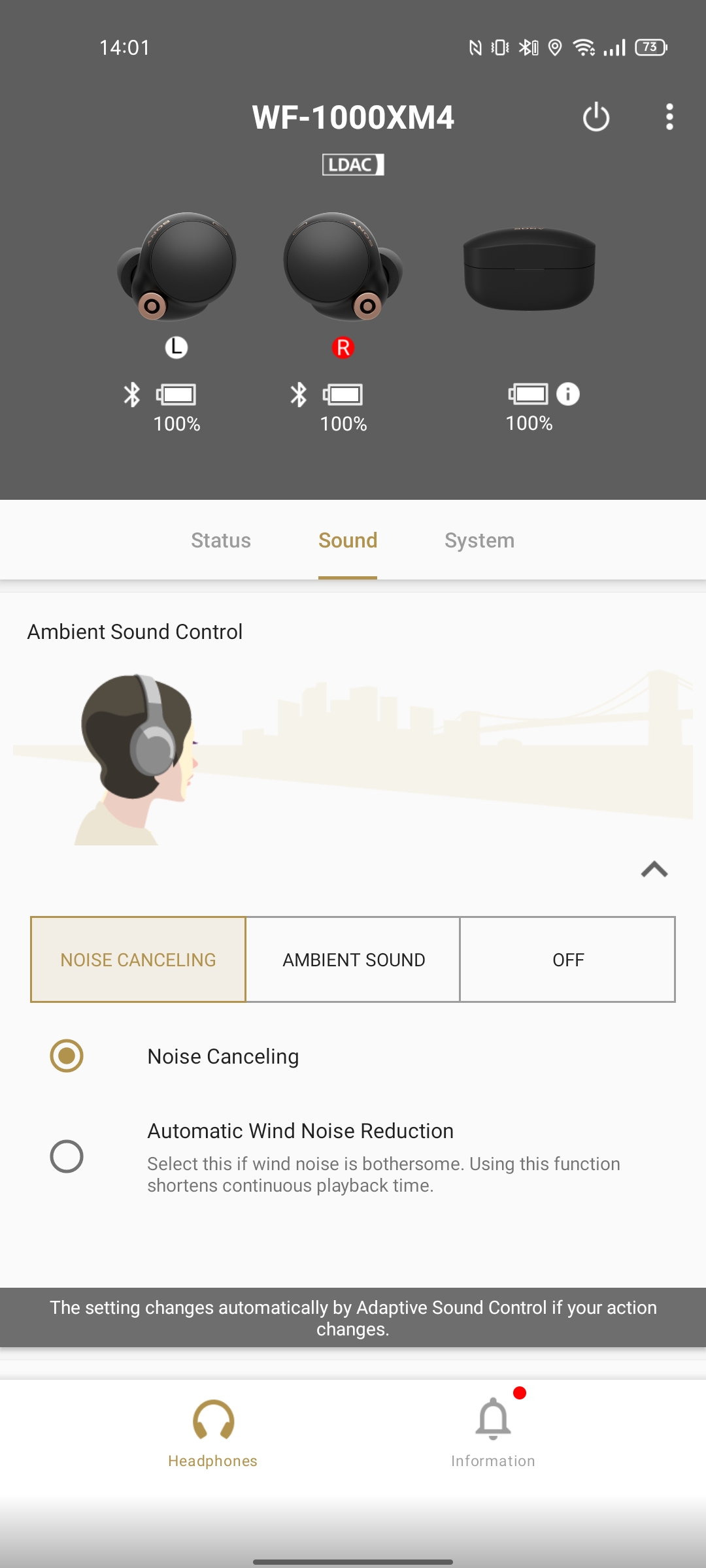Switch to AMBIENT SOUND mode
This screenshot has width=706, height=1568.
tap(353, 960)
